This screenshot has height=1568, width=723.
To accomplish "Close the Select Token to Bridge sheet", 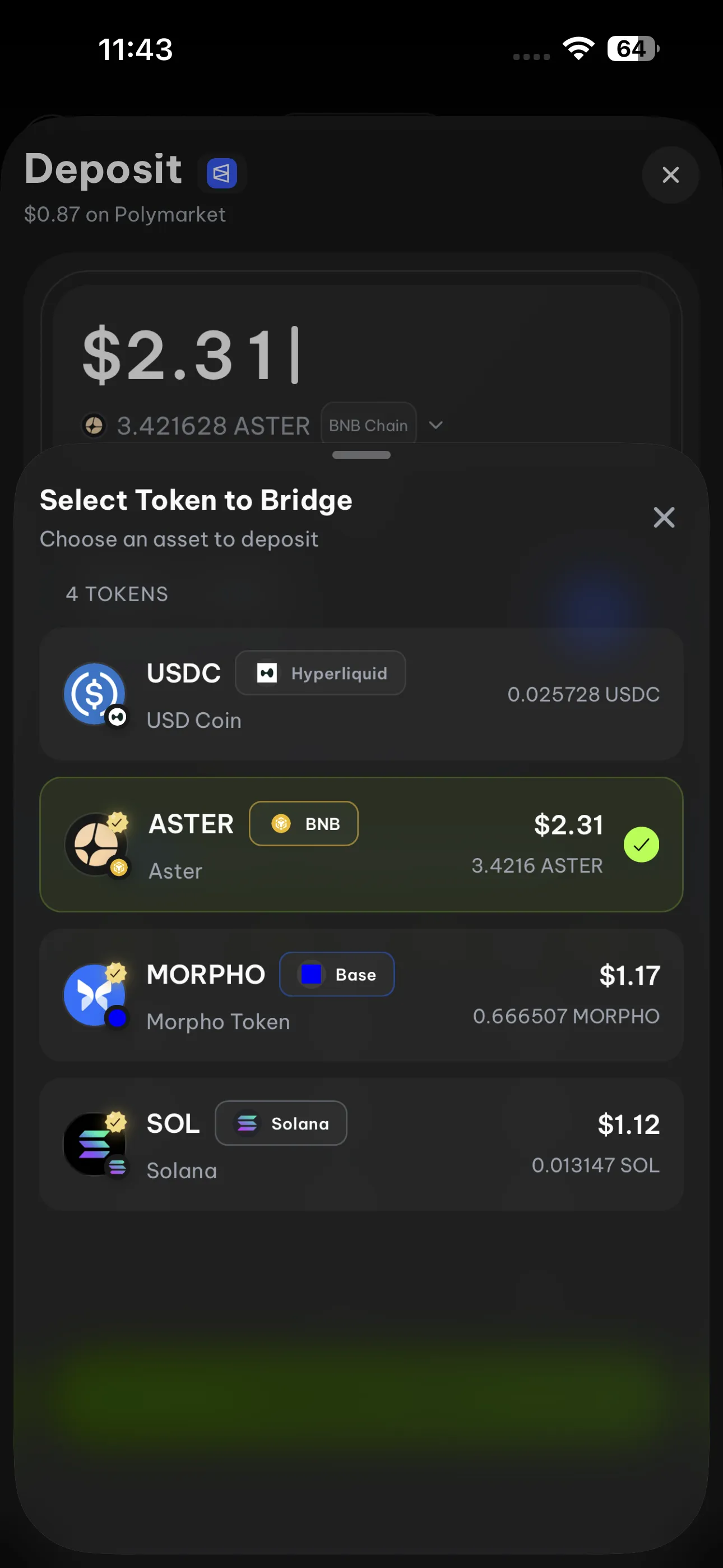I will coord(664,518).
